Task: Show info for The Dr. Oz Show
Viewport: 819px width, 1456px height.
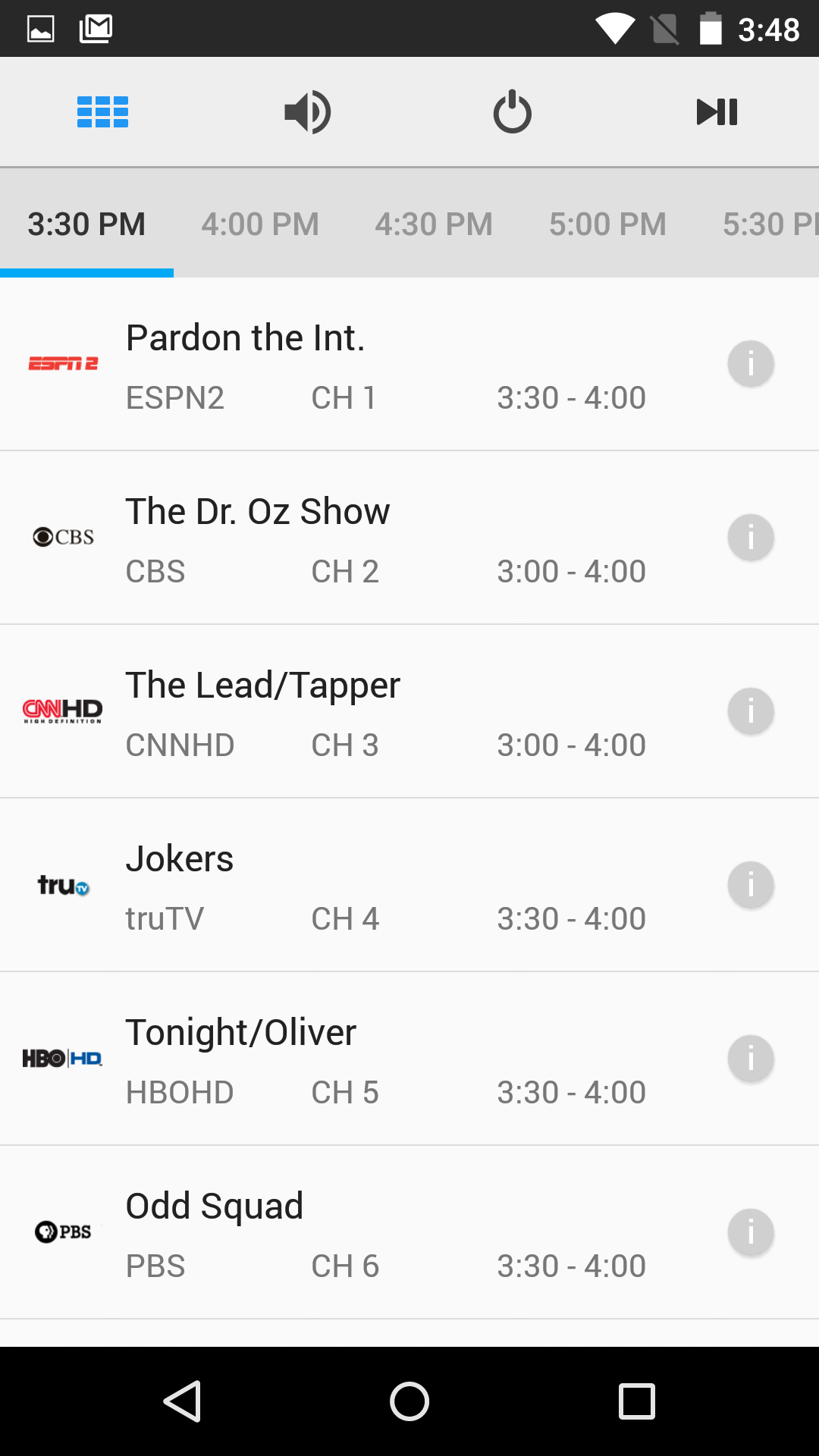Action: (751, 538)
